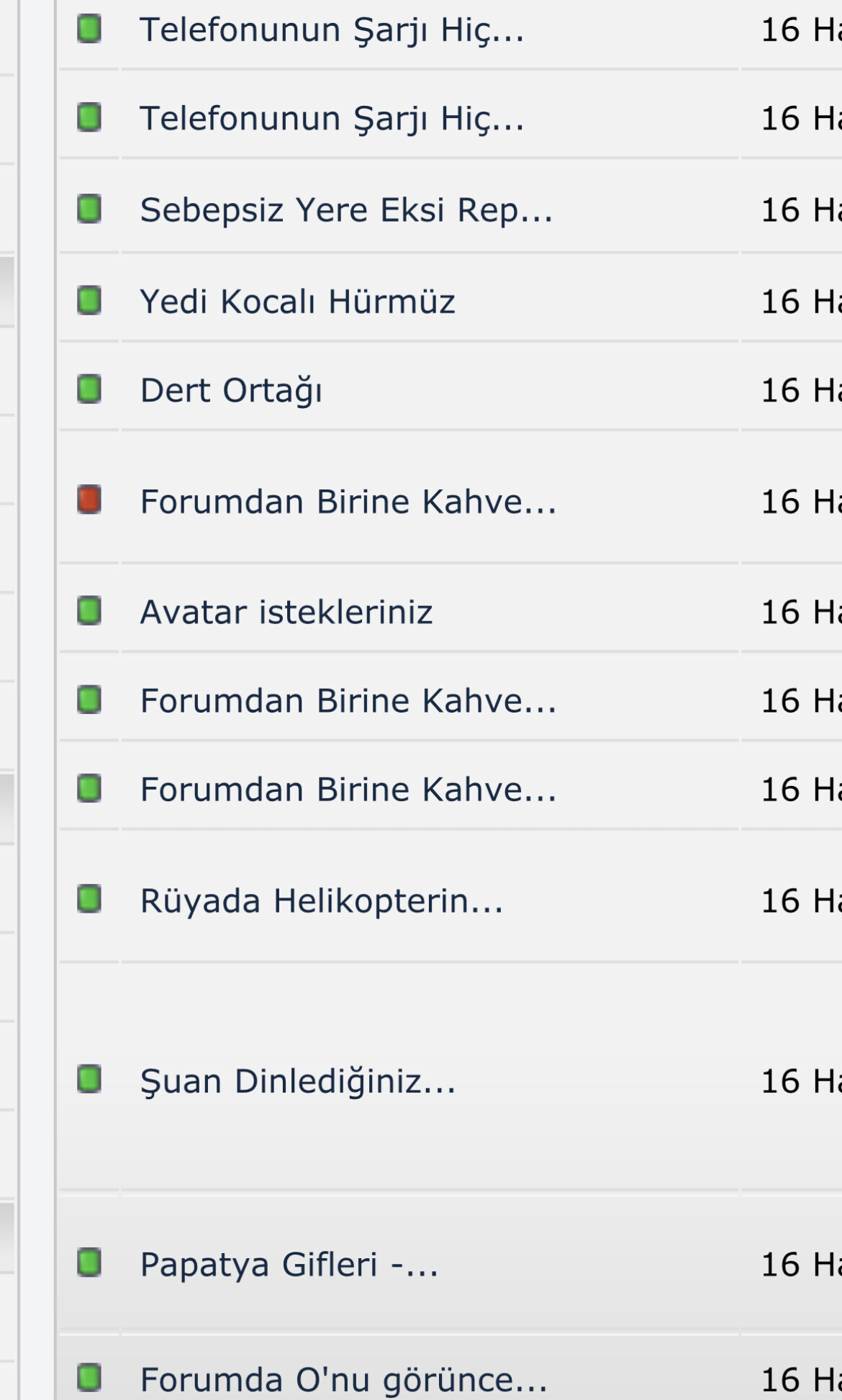Viewport: 842px width, 1400px height.
Task: Go to Forumda O'nu görünce... thread
Action: coord(344,1379)
